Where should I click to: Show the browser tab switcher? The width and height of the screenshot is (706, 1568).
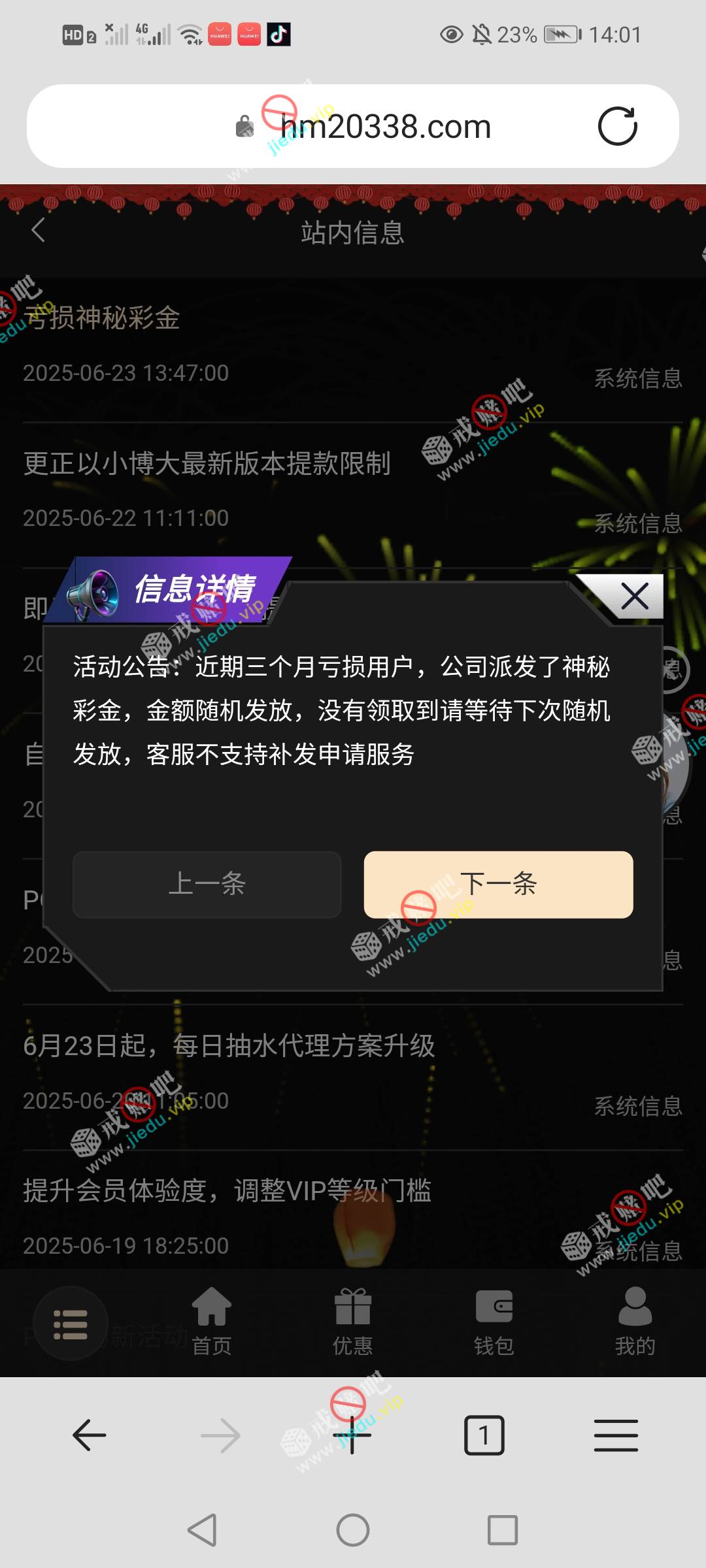point(484,1435)
